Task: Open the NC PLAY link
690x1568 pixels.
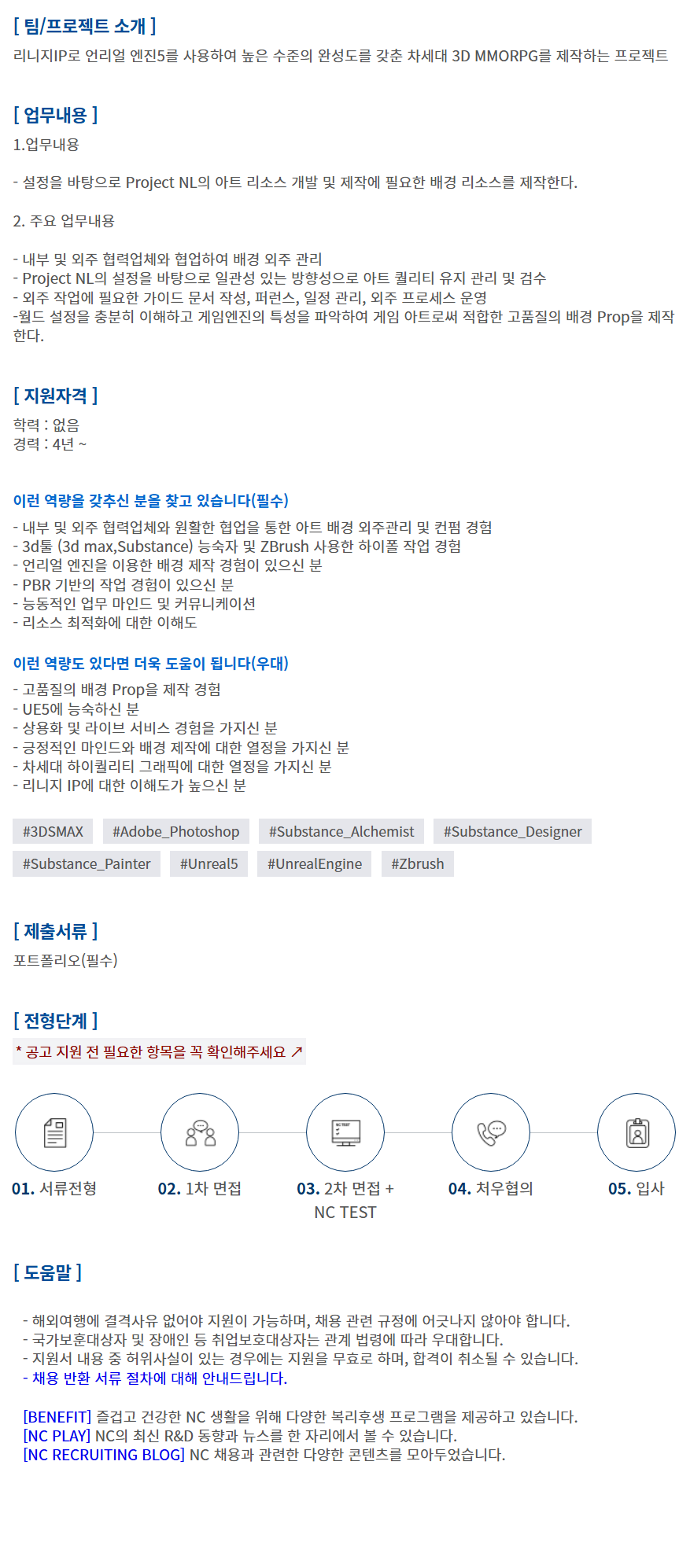Action: [57, 1435]
